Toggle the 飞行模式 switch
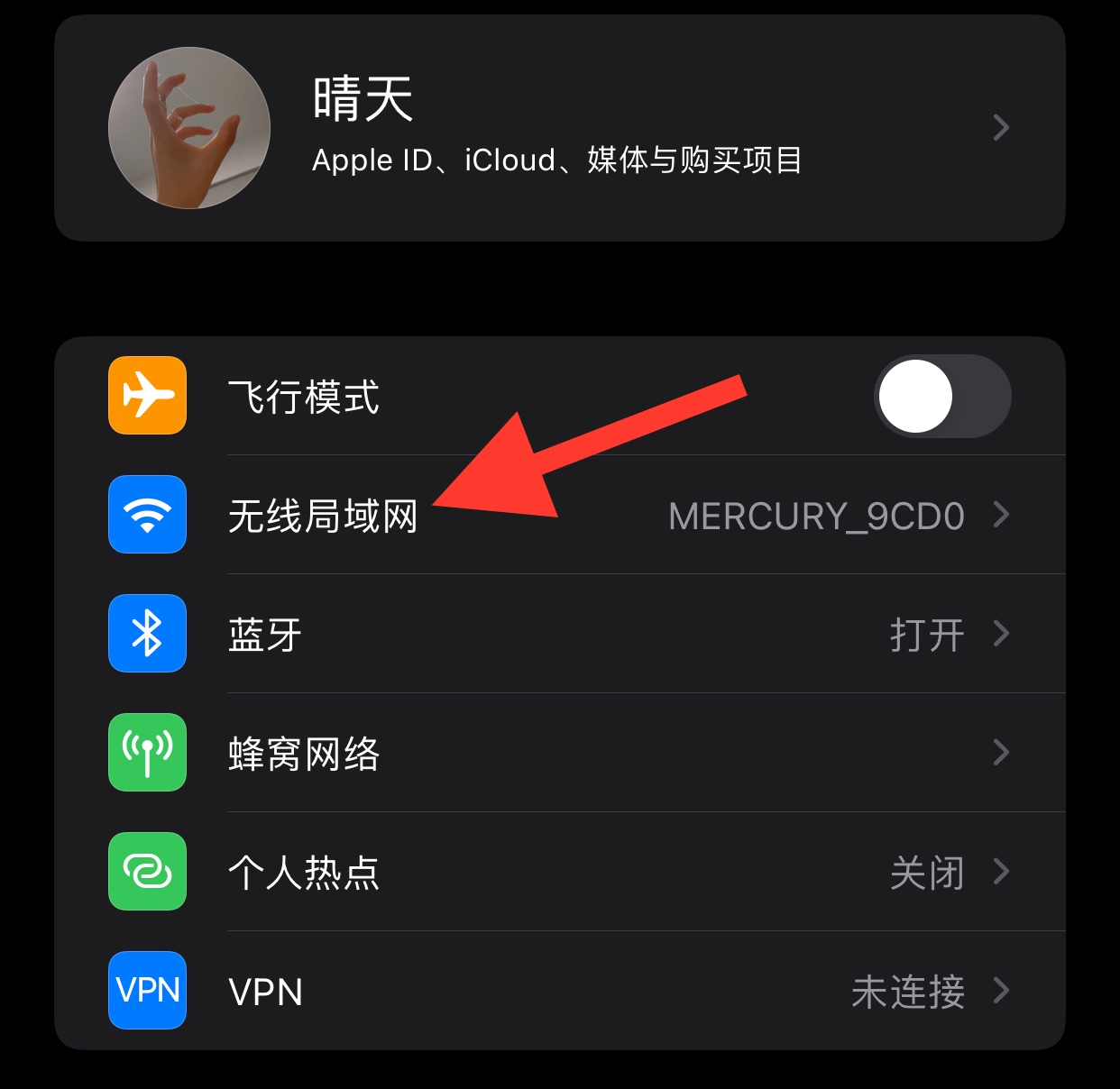The width and height of the screenshot is (1120, 1089). coord(941,397)
